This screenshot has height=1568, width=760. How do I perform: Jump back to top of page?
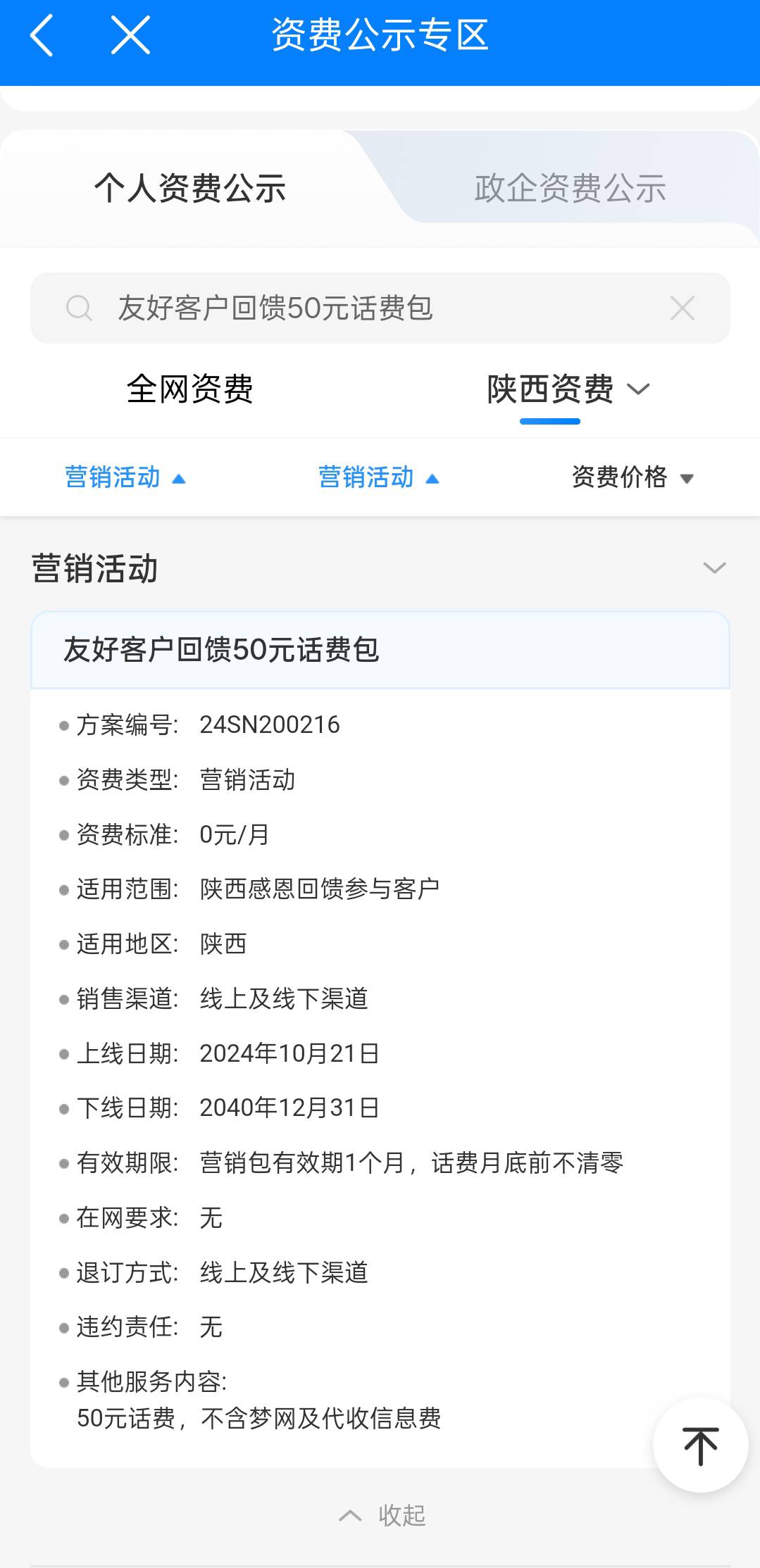pyautogui.click(x=700, y=1445)
